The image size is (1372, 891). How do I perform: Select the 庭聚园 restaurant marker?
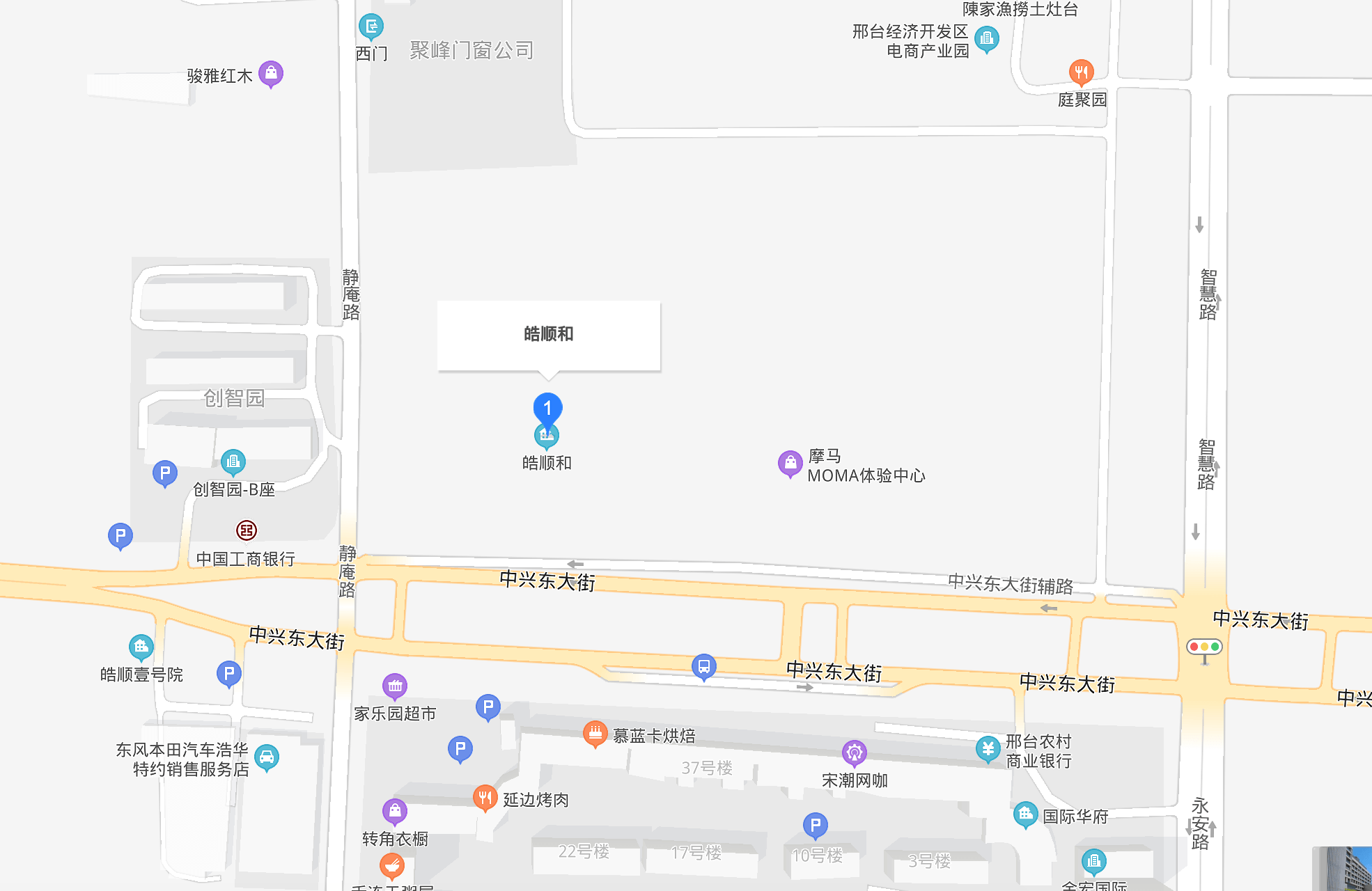pyautogui.click(x=1081, y=72)
